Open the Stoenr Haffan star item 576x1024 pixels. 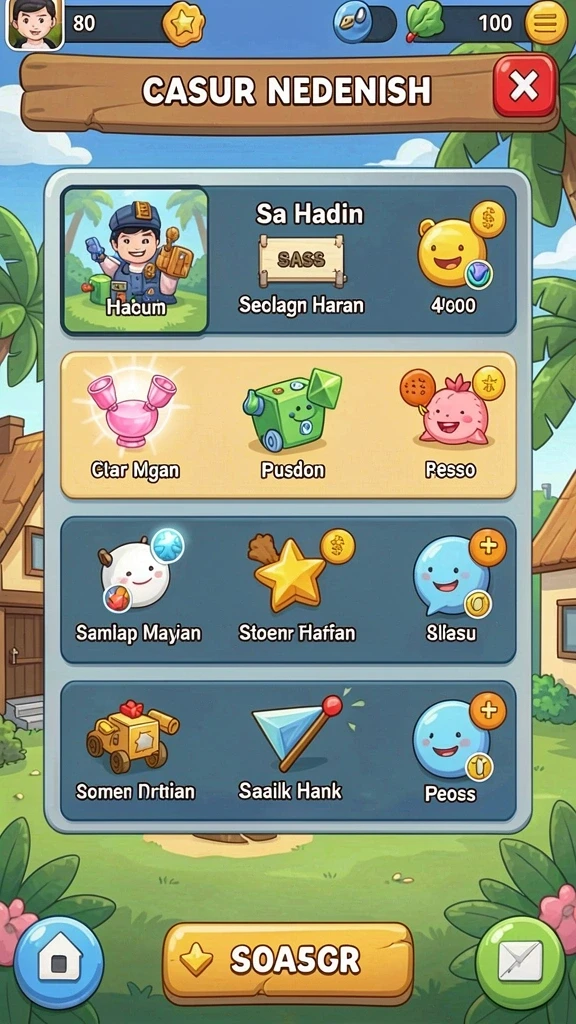[297, 586]
